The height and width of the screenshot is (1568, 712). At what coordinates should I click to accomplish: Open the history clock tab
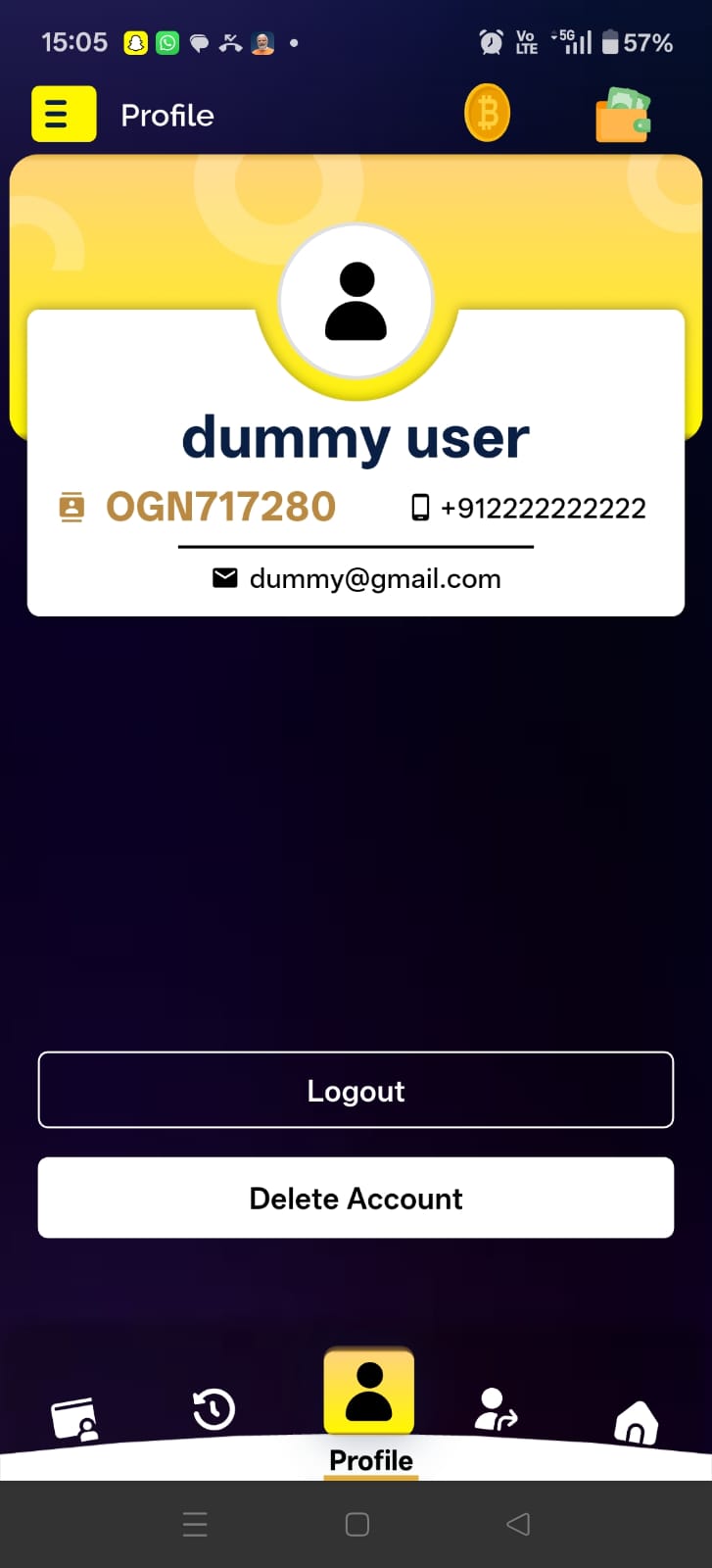pos(214,1410)
